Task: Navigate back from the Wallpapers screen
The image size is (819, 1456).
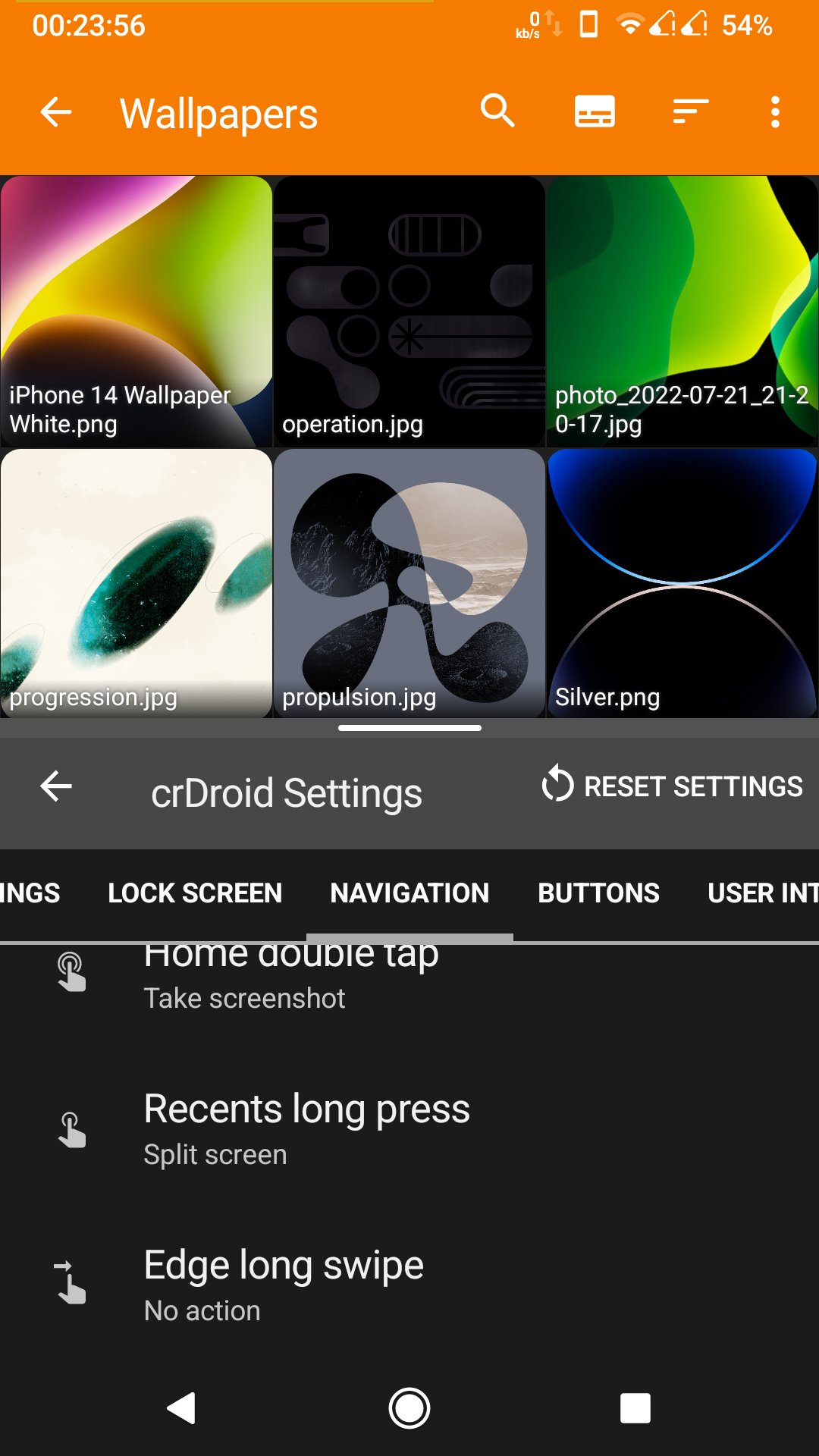Action: (55, 111)
